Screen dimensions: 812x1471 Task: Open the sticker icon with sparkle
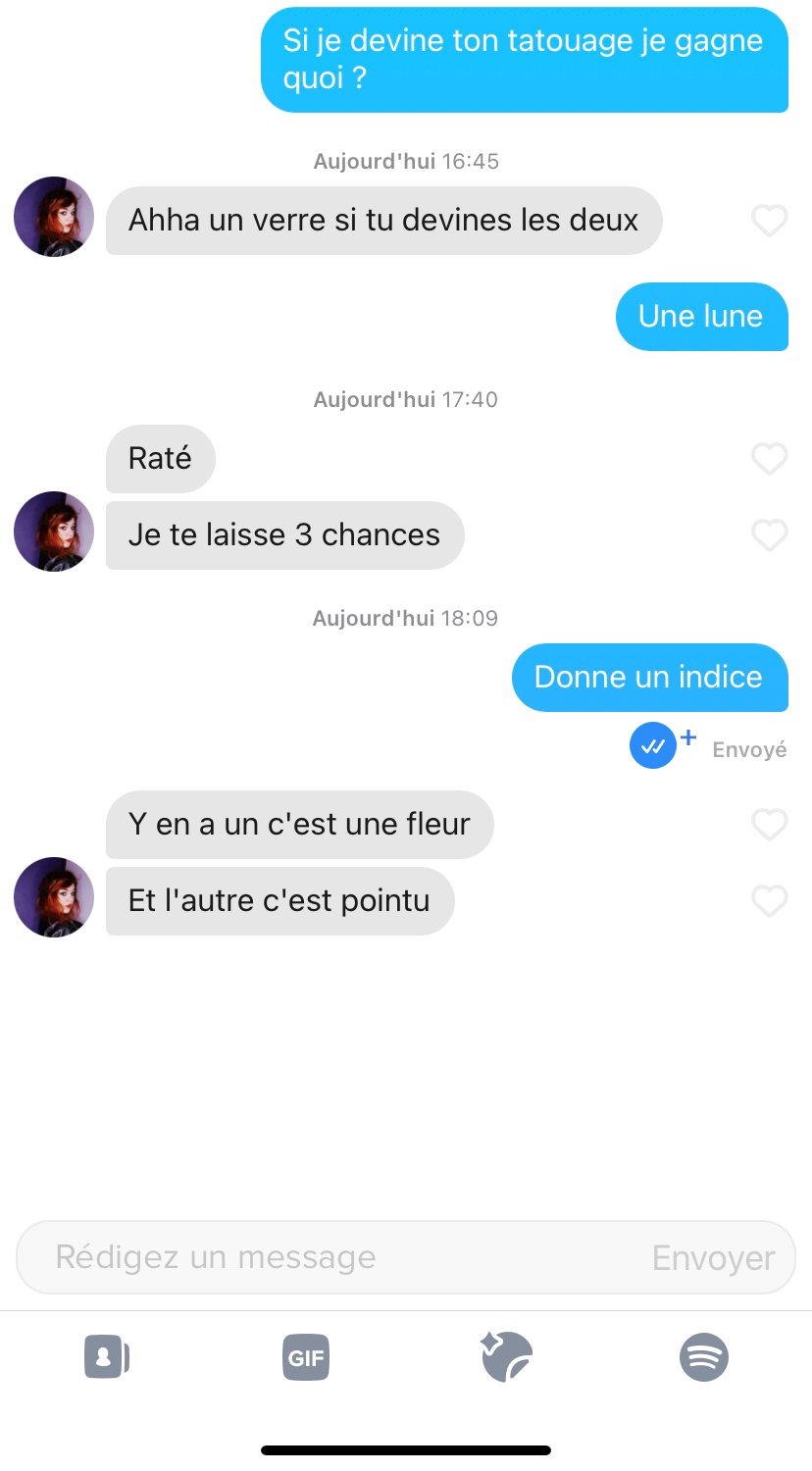point(506,1357)
